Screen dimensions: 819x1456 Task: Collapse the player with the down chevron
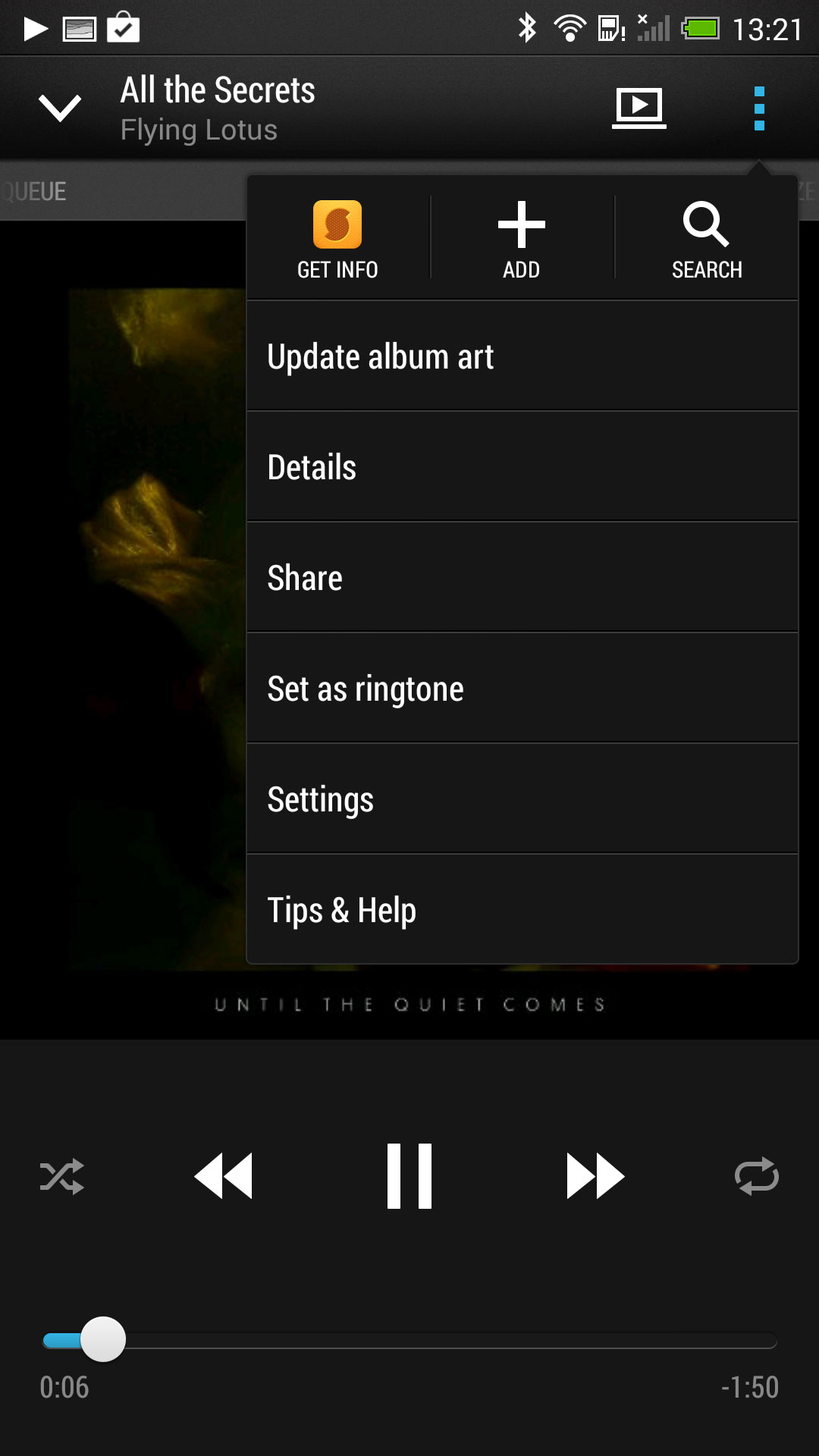pos(60,108)
